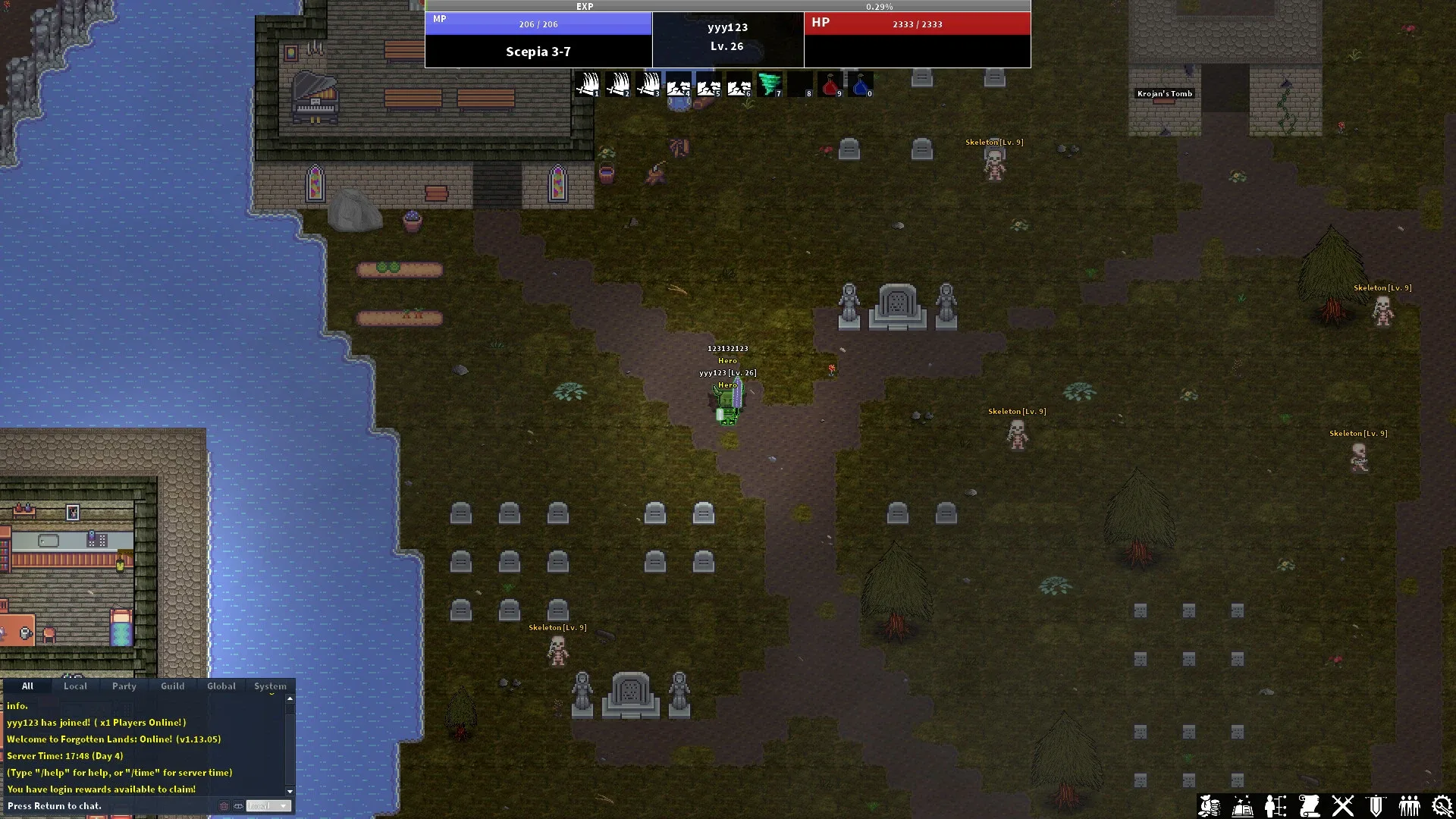Switch chat to the Party tab

click(124, 686)
